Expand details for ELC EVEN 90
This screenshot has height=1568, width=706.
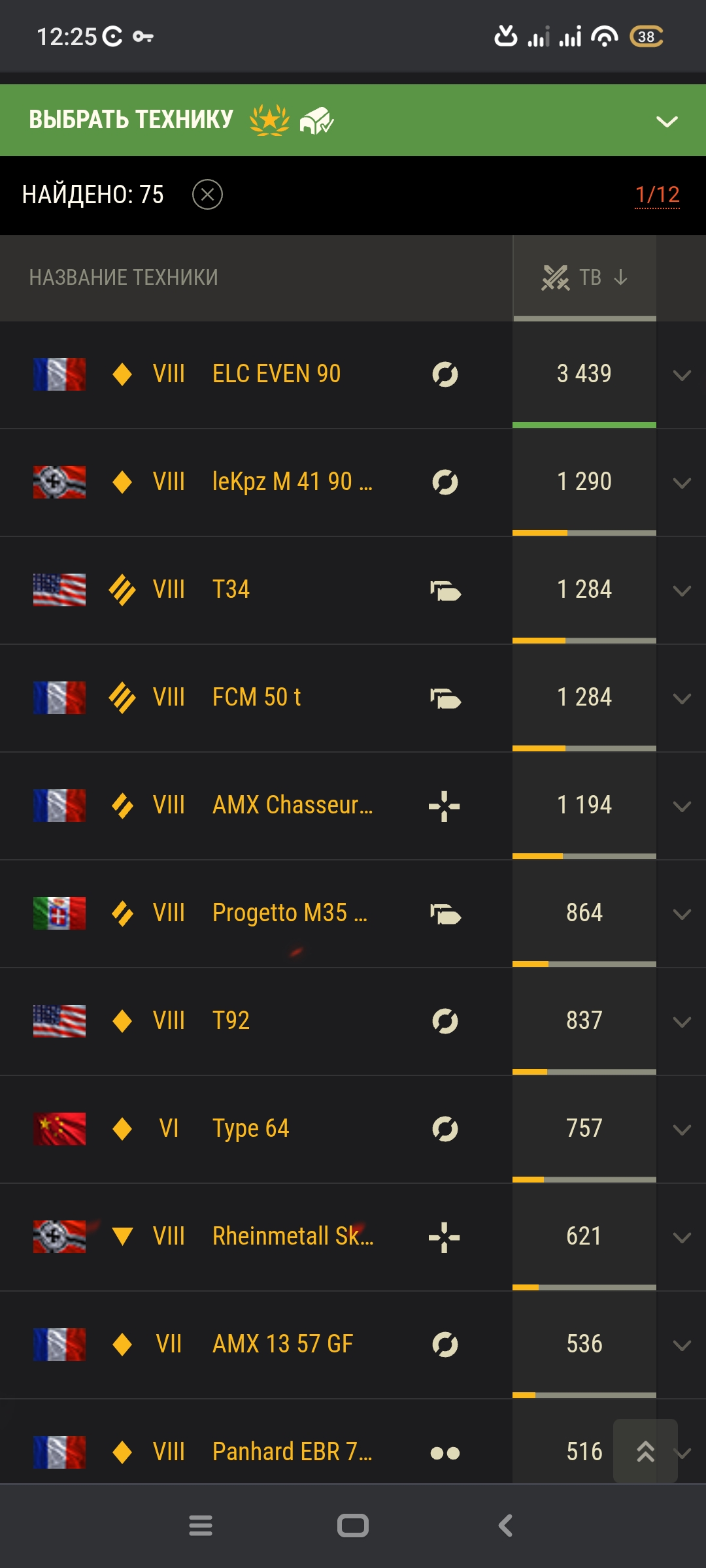(682, 375)
